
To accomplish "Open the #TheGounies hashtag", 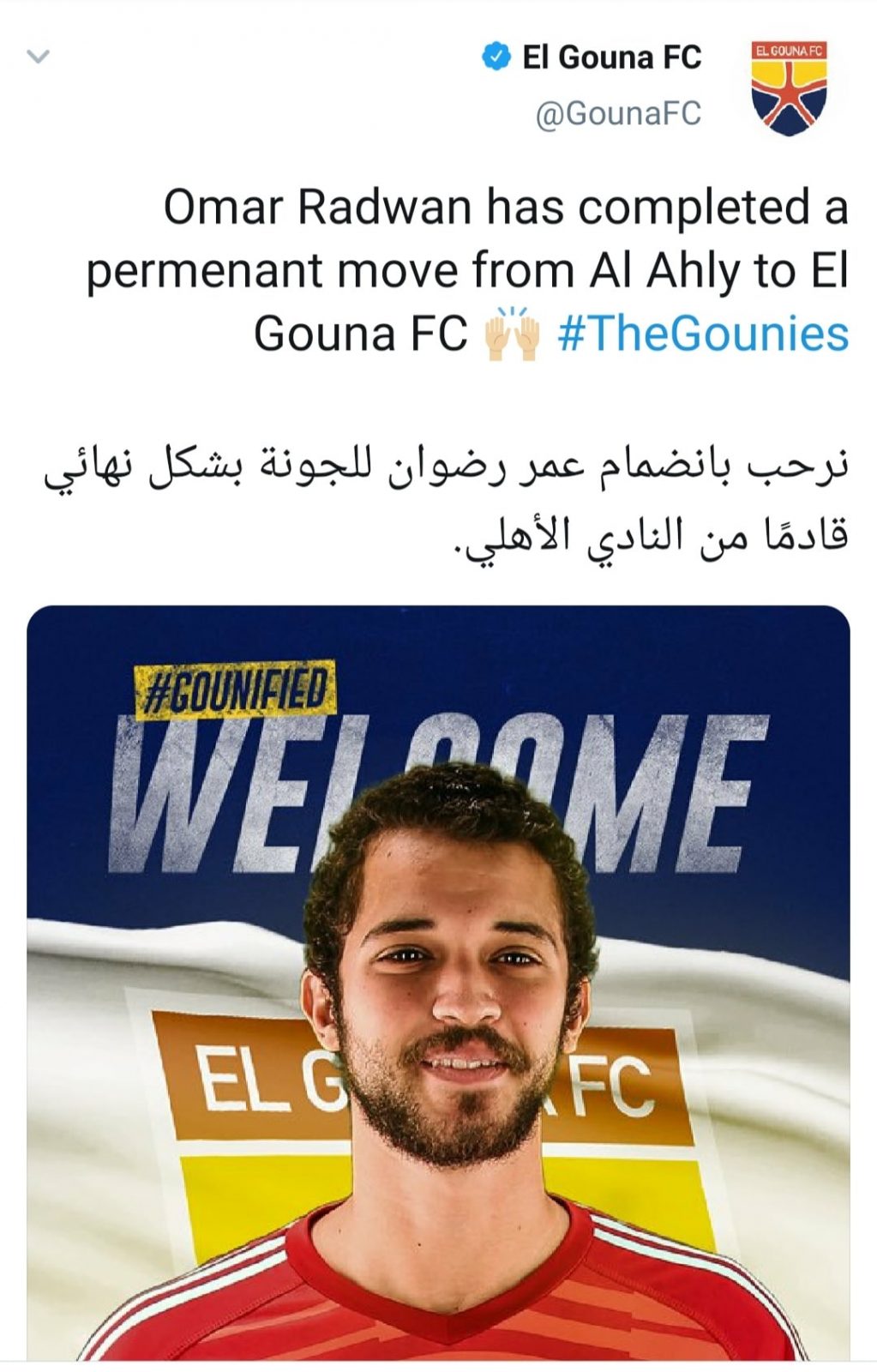I will point(703,334).
